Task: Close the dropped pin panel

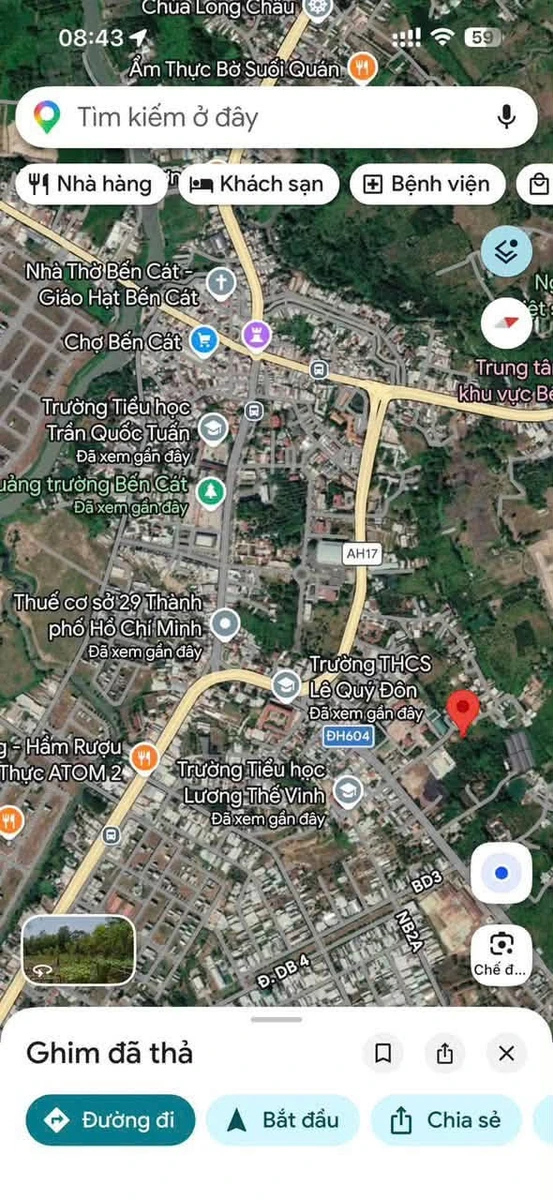Action: pos(506,1053)
